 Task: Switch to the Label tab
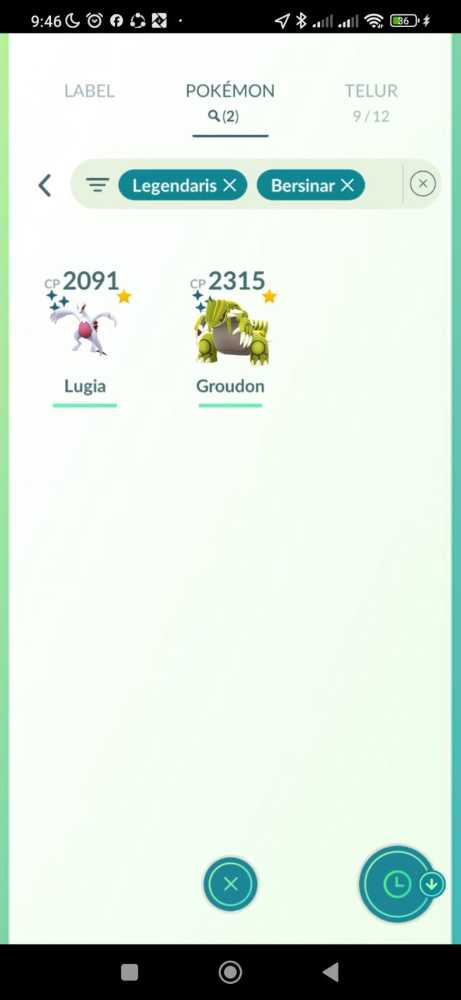[89, 91]
